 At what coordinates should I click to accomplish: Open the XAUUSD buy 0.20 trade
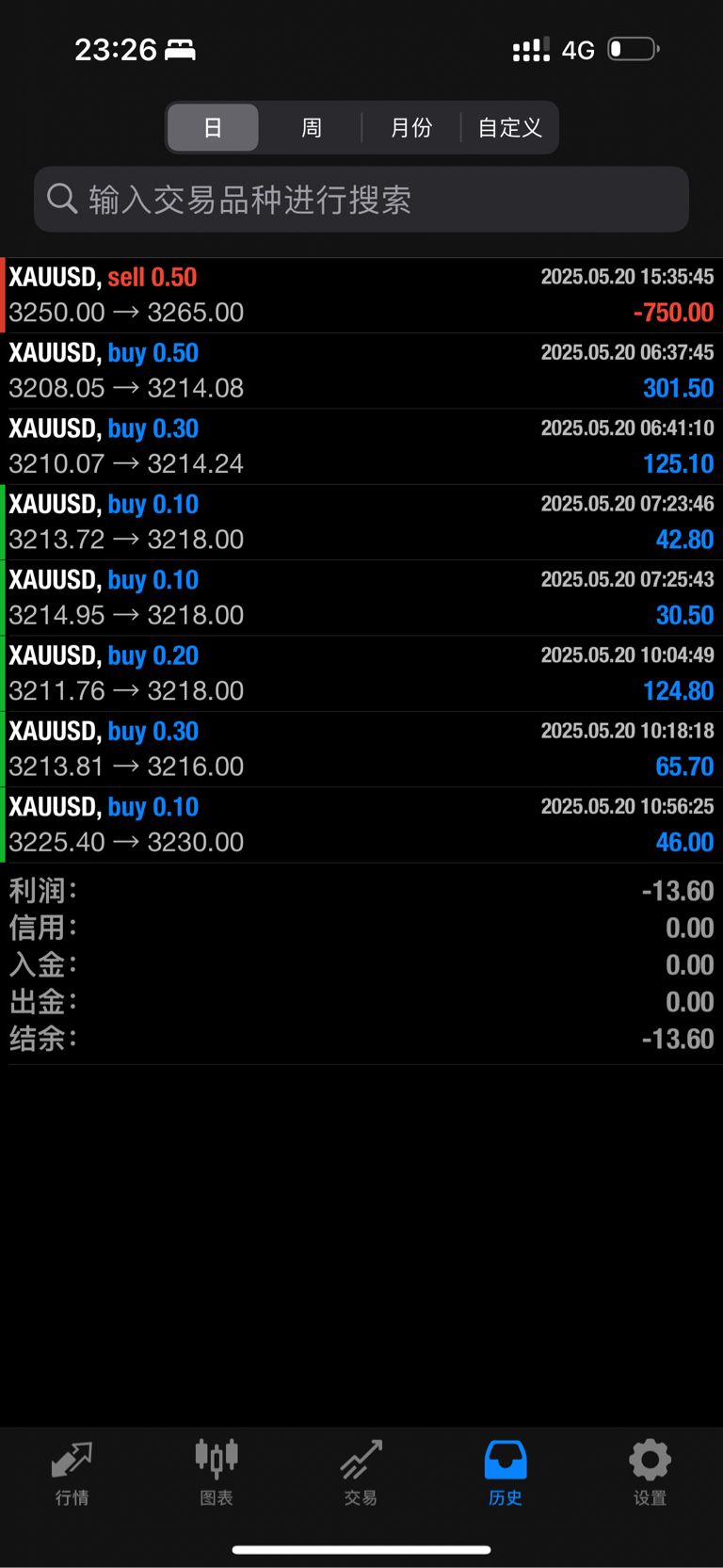(361, 673)
